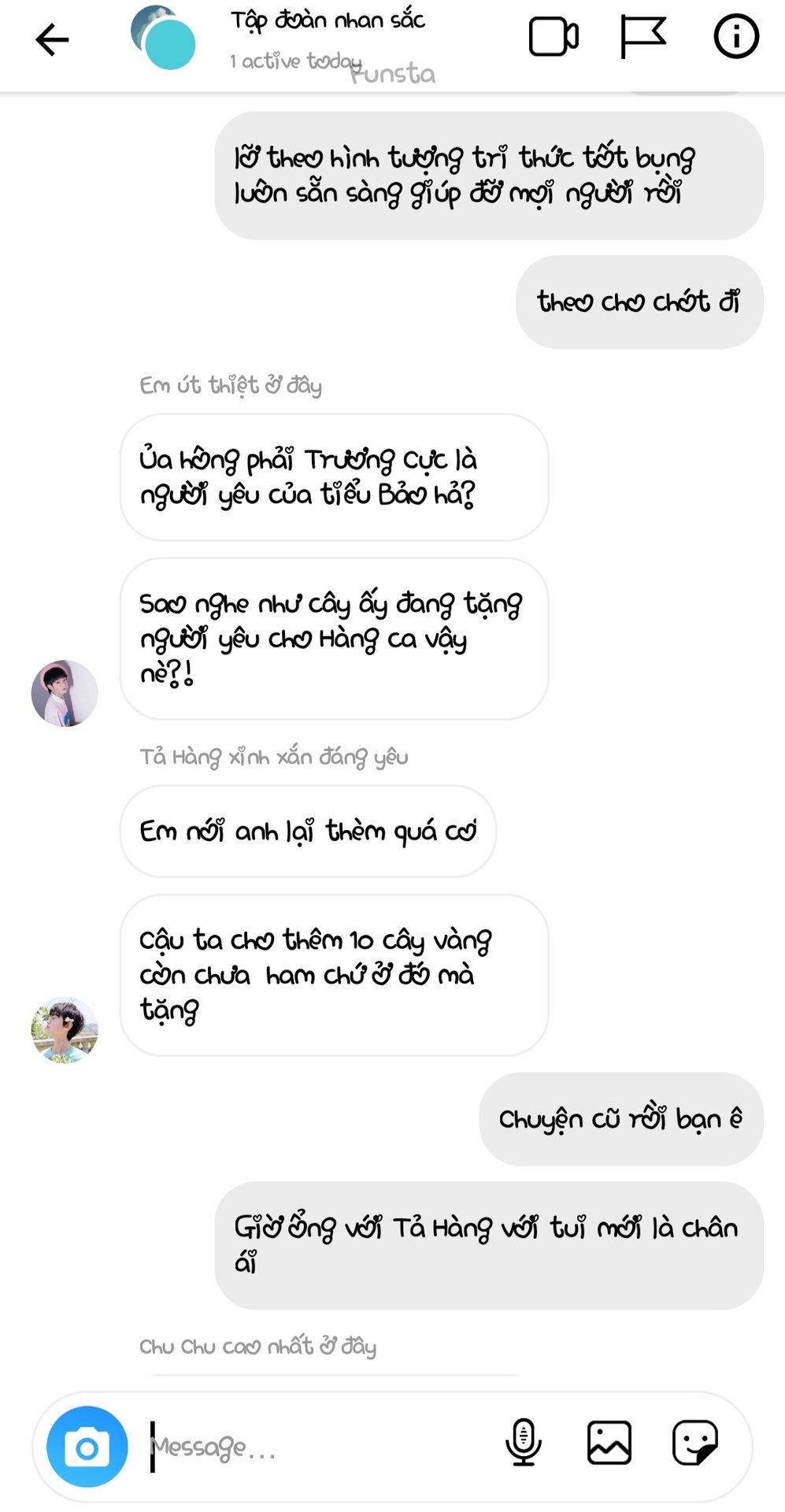Record a voice message with the microphone
785x1512 pixels.
523,1443
